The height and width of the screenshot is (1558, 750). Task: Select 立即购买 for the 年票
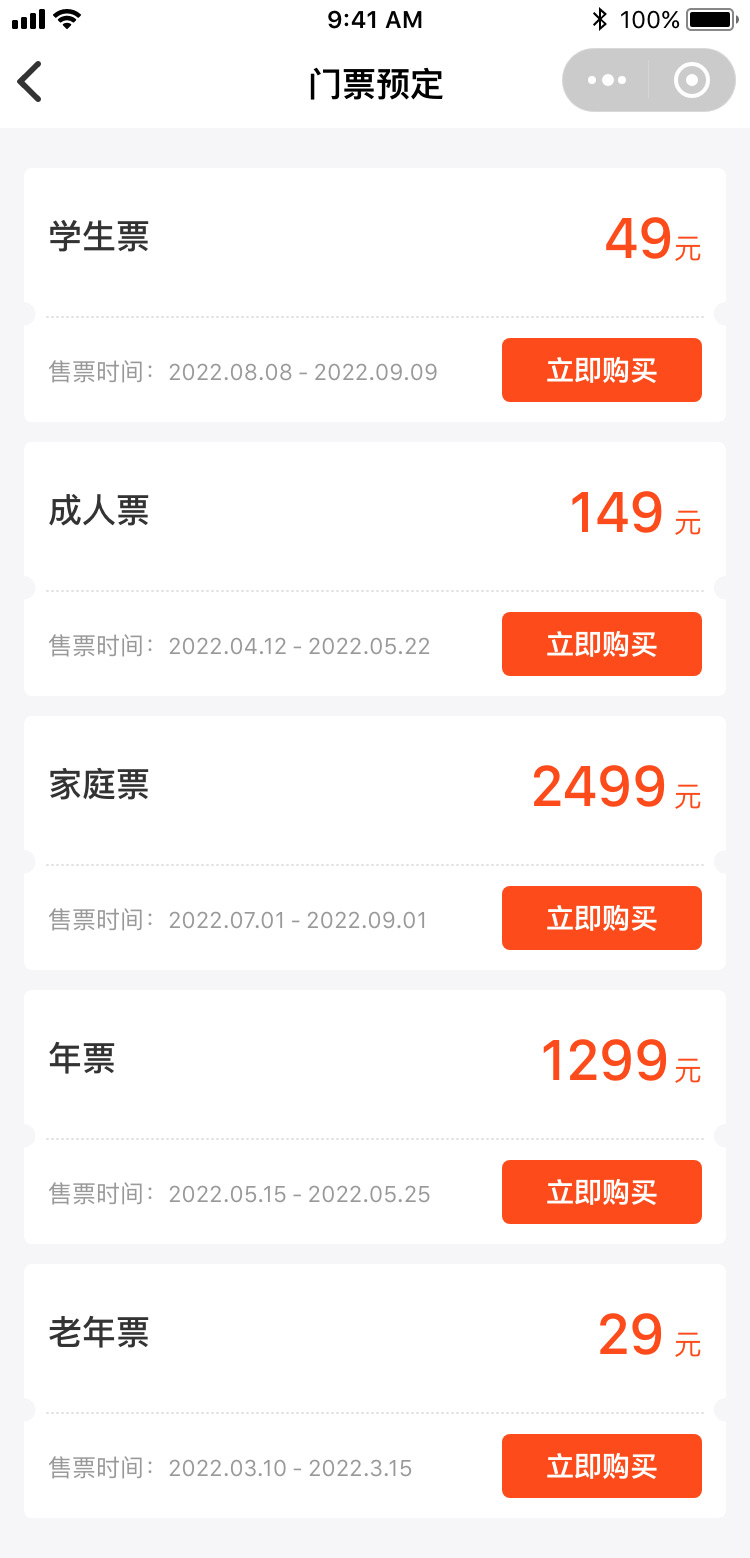602,1192
